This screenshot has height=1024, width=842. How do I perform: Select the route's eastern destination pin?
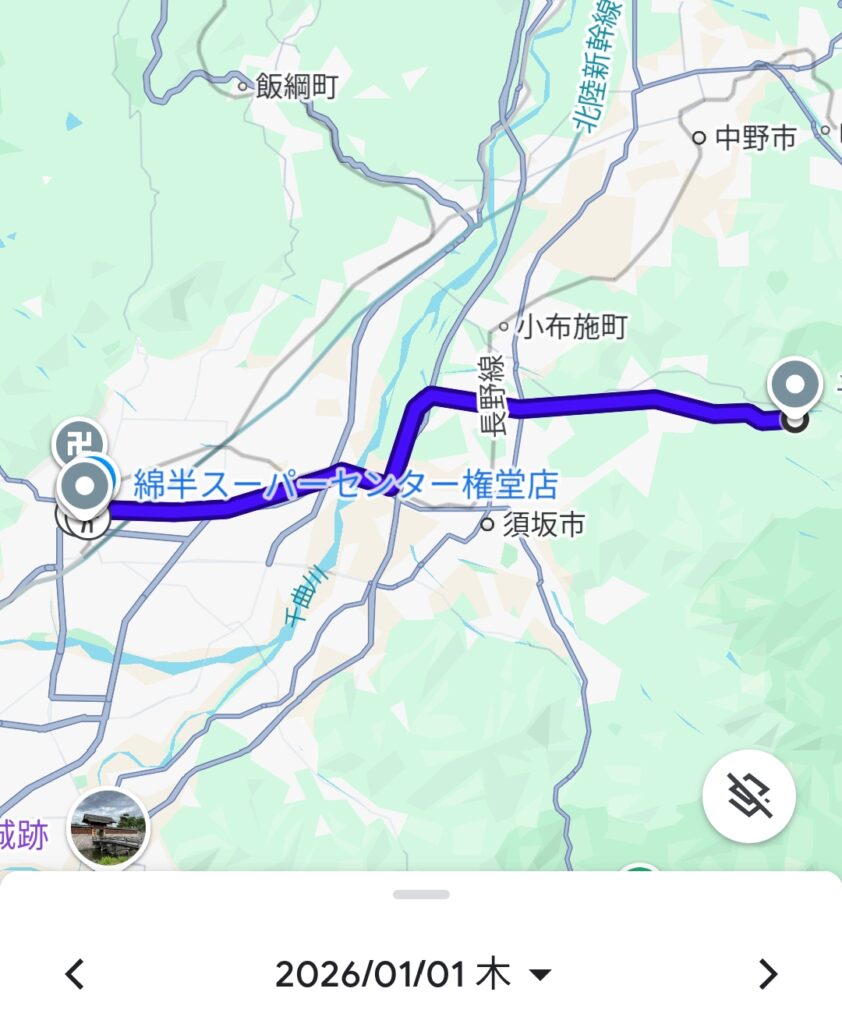(795, 387)
